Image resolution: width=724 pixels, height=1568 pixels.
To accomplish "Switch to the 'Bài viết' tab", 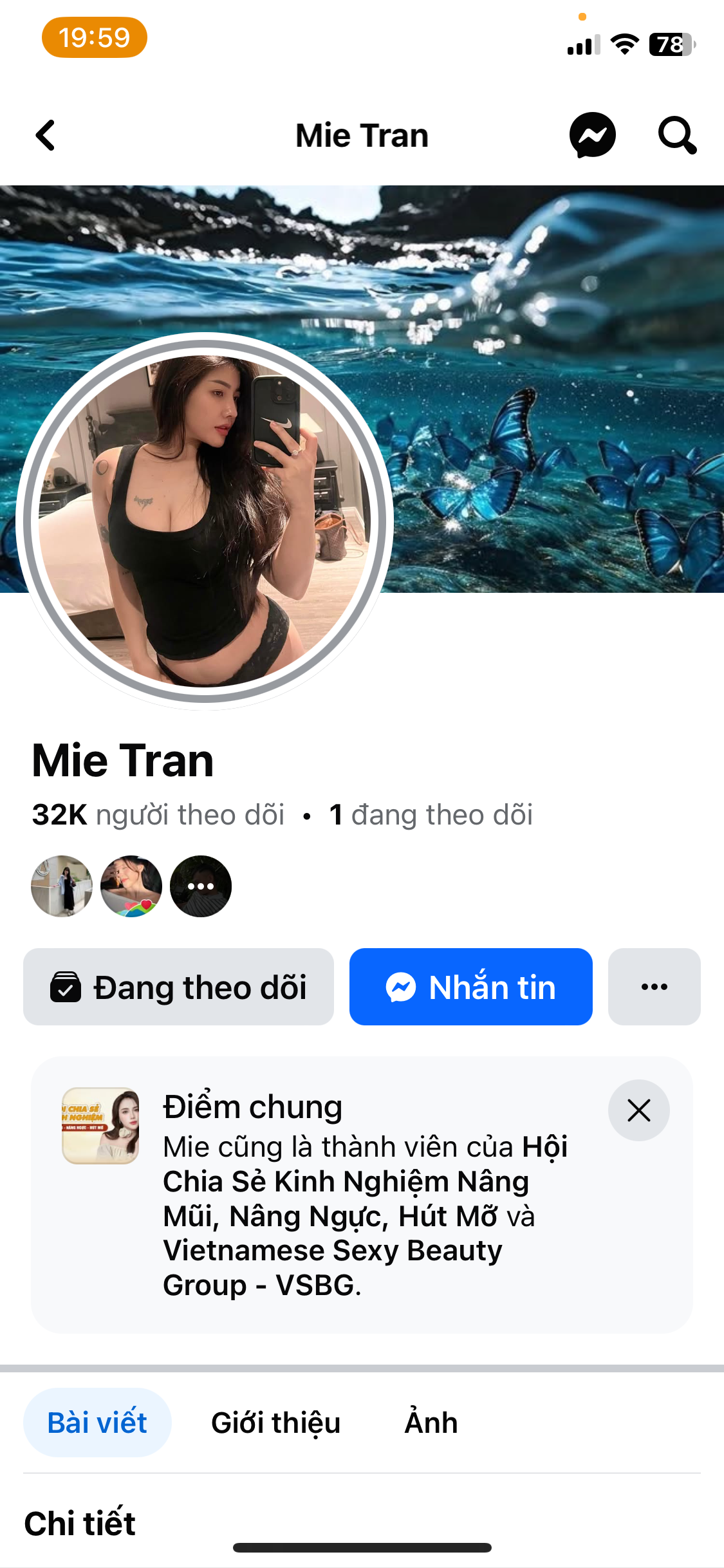I will coord(97,1423).
